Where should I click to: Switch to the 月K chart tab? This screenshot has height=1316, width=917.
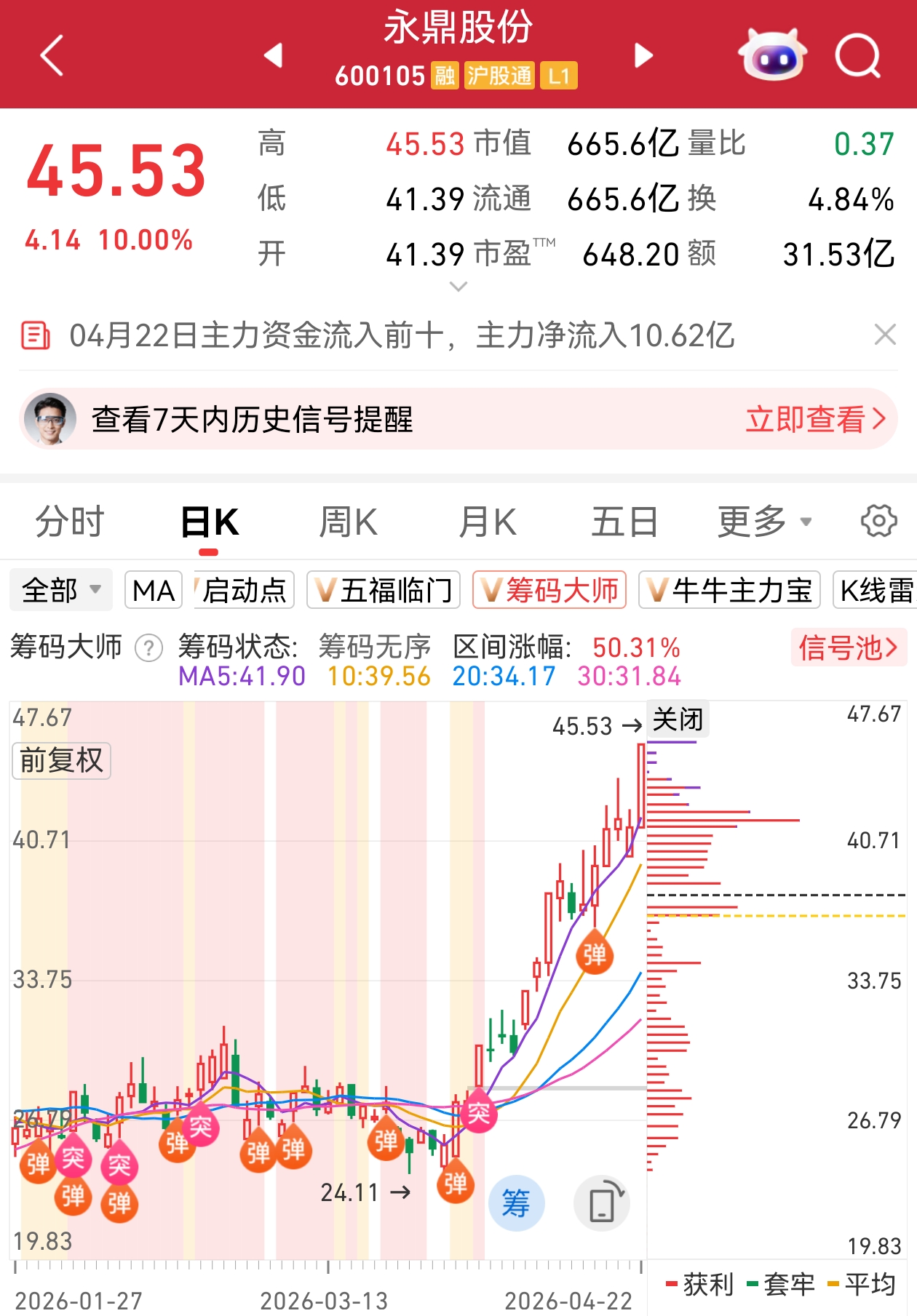[487, 522]
